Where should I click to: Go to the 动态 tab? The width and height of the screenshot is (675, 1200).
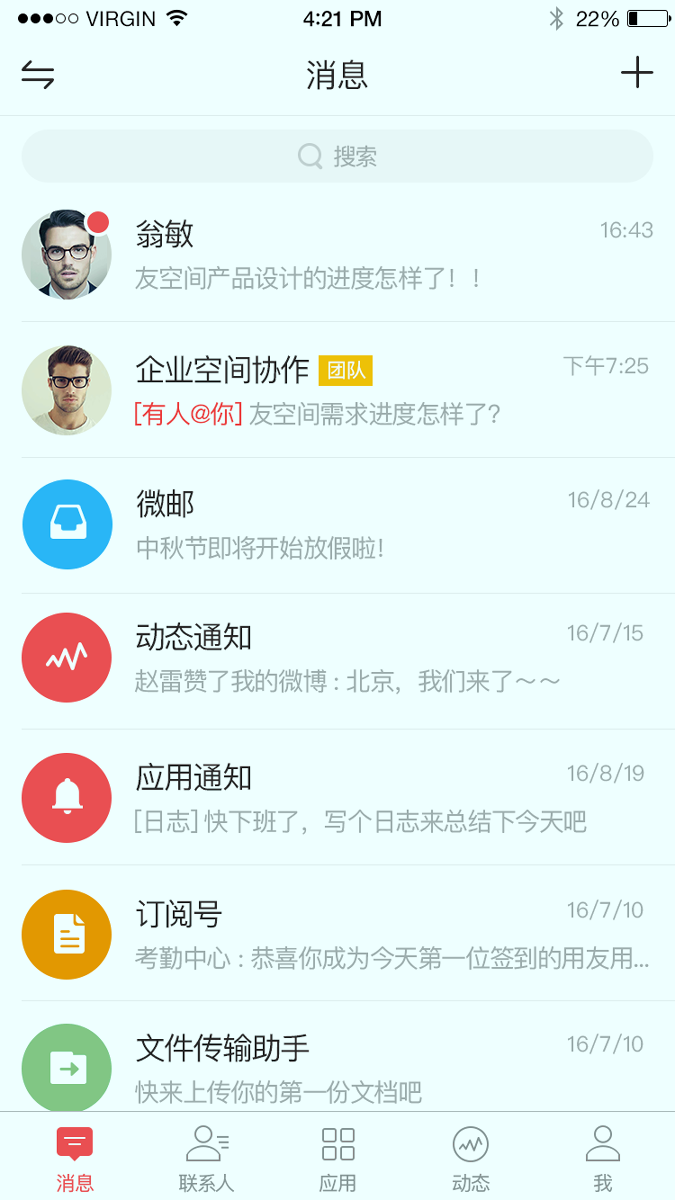[x=470, y=1158]
